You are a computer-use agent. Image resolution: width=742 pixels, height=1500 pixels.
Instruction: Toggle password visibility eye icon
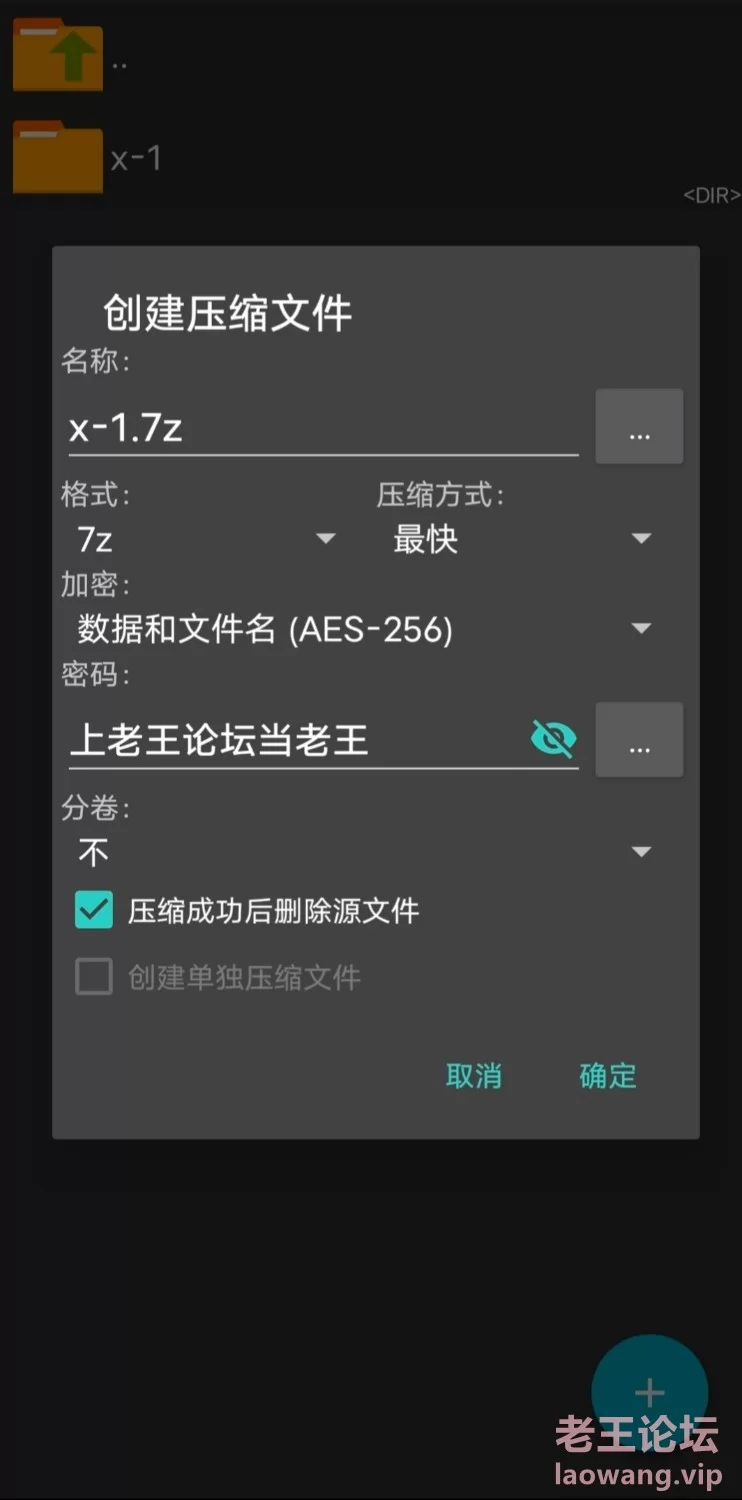point(553,740)
